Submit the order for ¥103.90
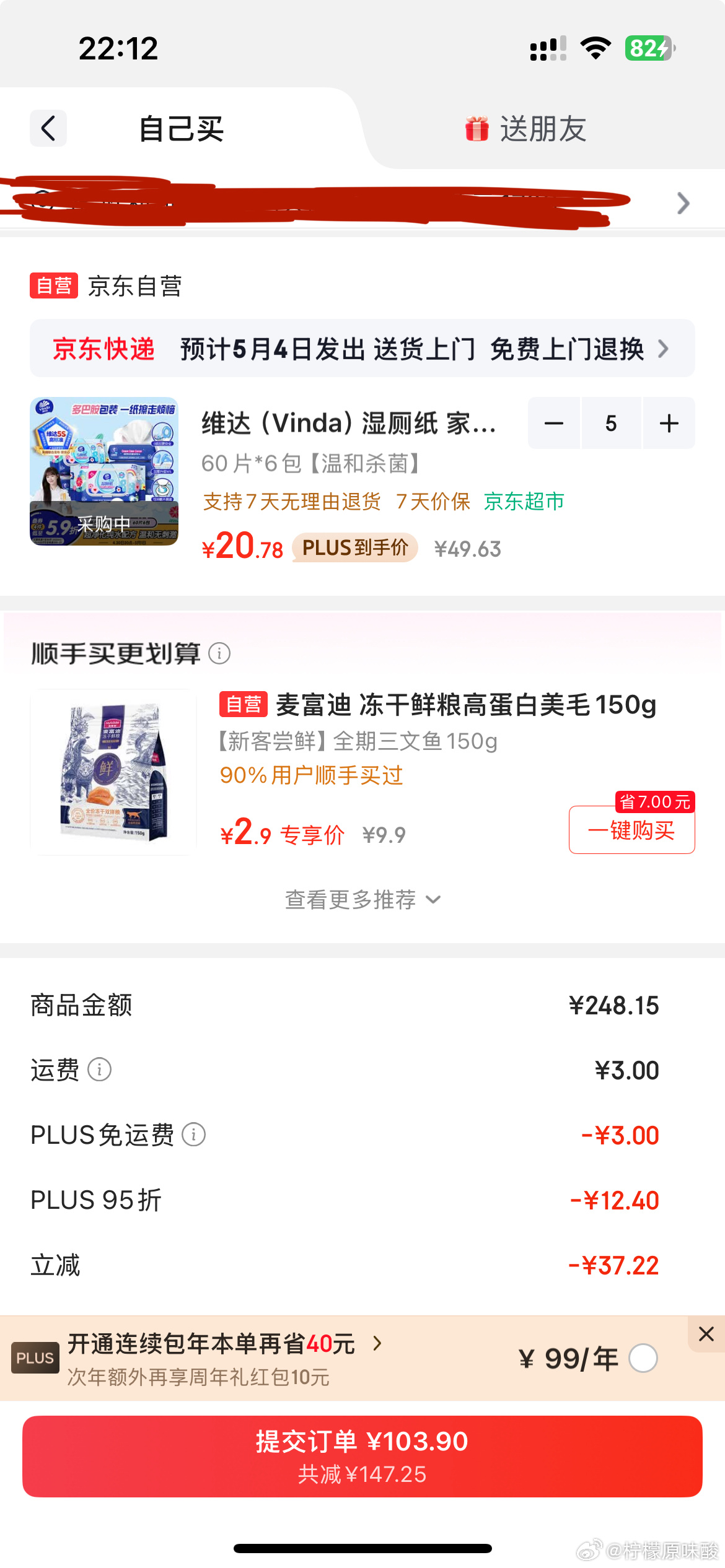725x1568 pixels. tap(362, 1456)
